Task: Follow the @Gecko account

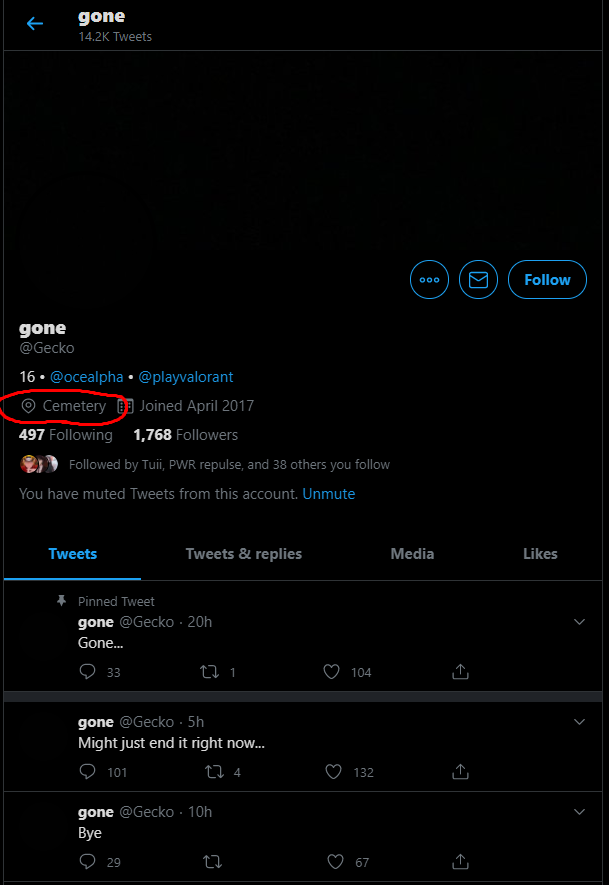Action: [547, 280]
